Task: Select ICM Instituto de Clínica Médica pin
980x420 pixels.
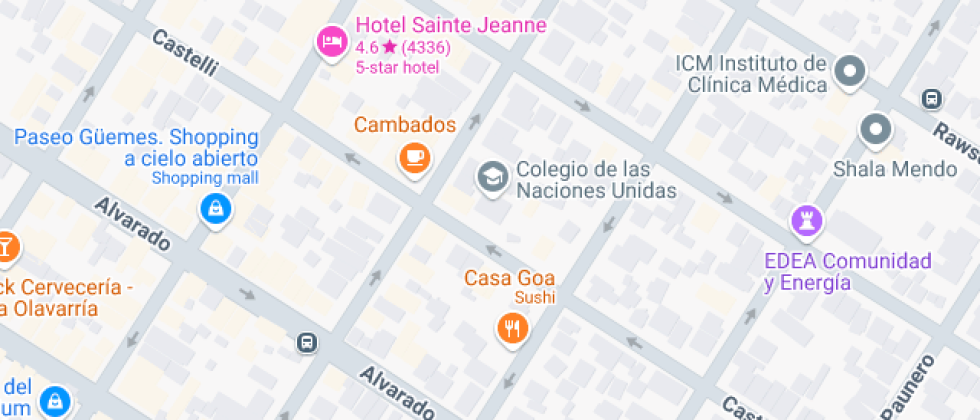Action: [x=851, y=72]
